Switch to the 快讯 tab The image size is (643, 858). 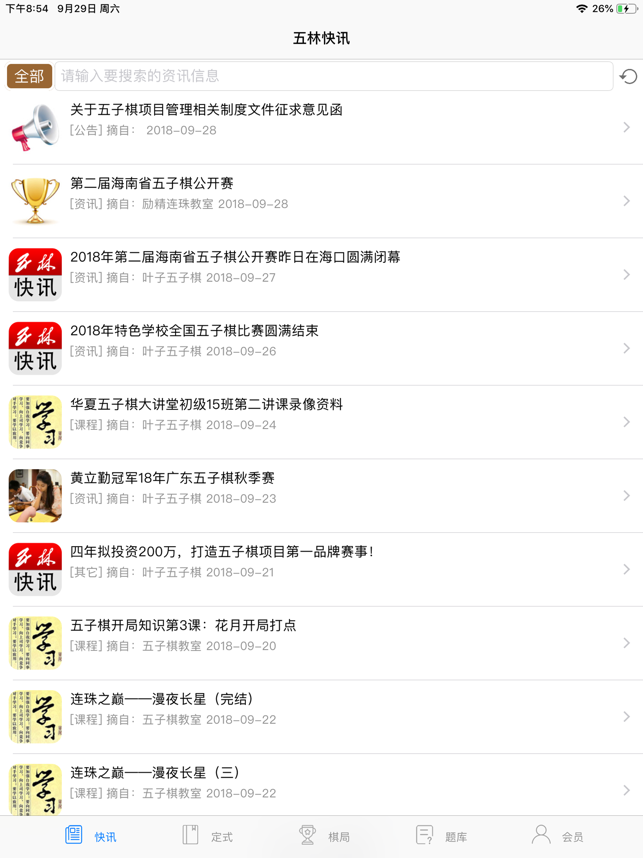pos(90,836)
